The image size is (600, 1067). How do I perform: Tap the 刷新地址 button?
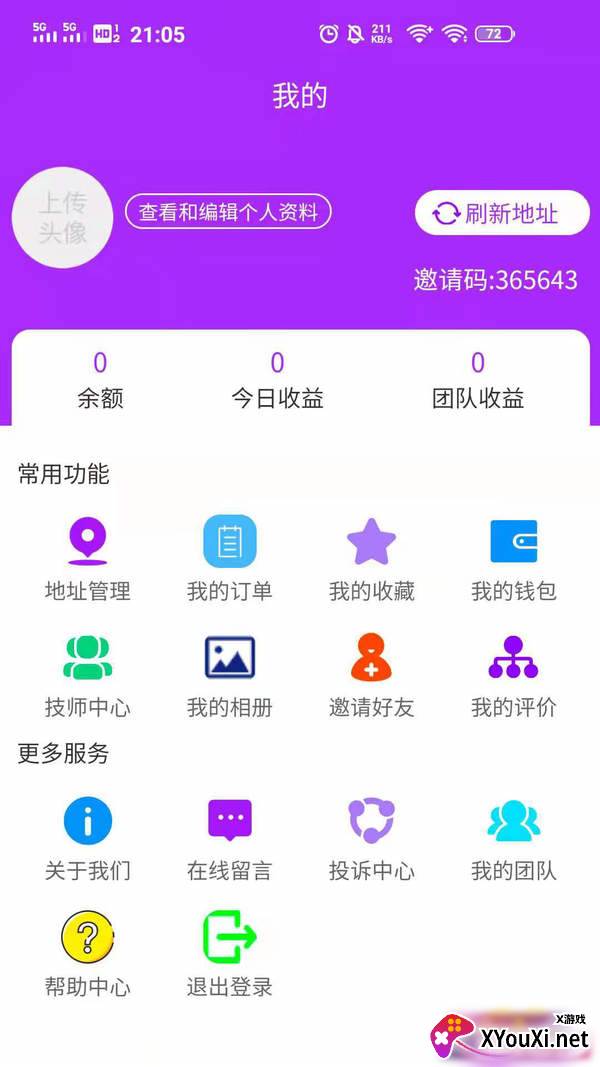coord(502,213)
